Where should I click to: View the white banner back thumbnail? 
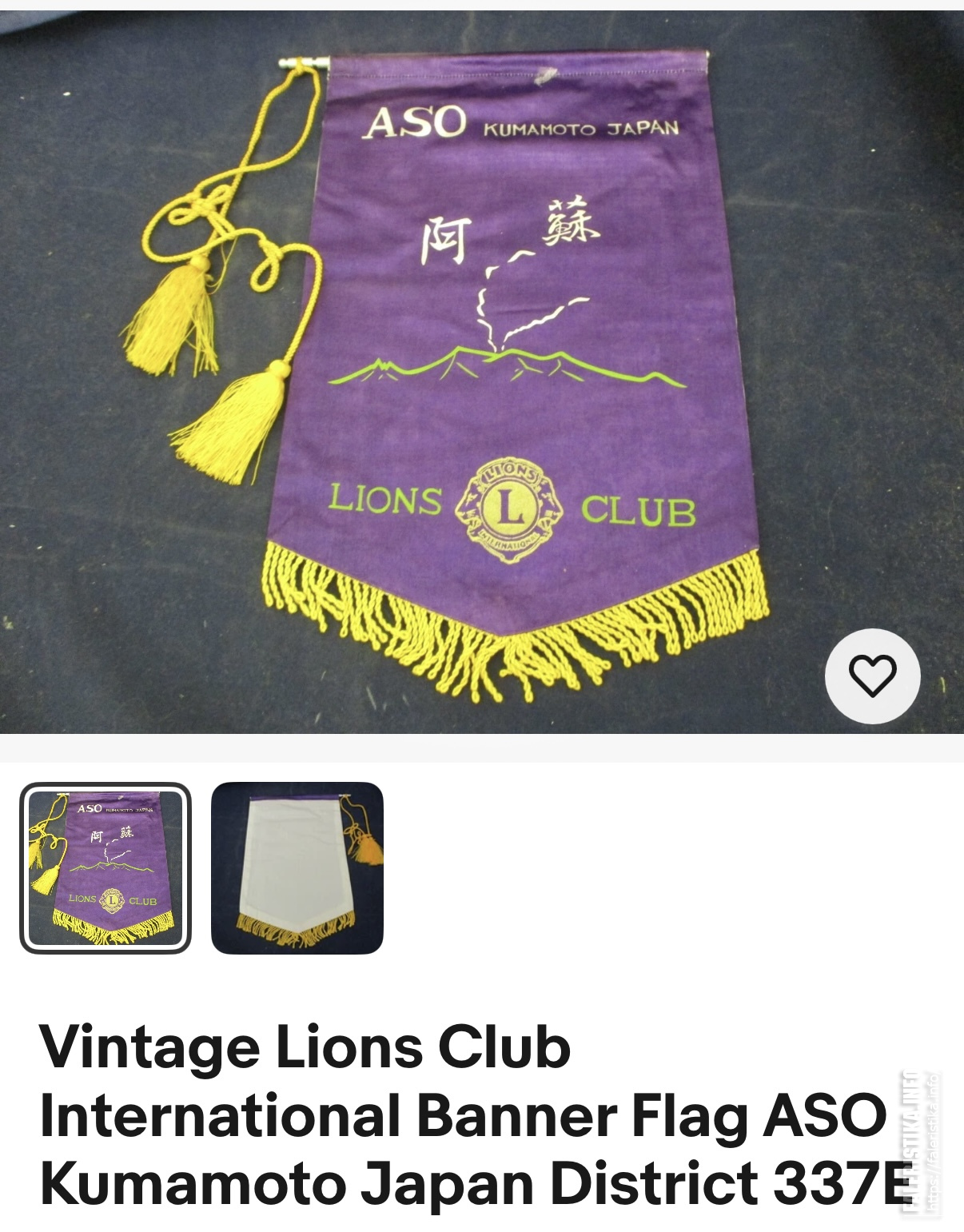[x=297, y=868]
